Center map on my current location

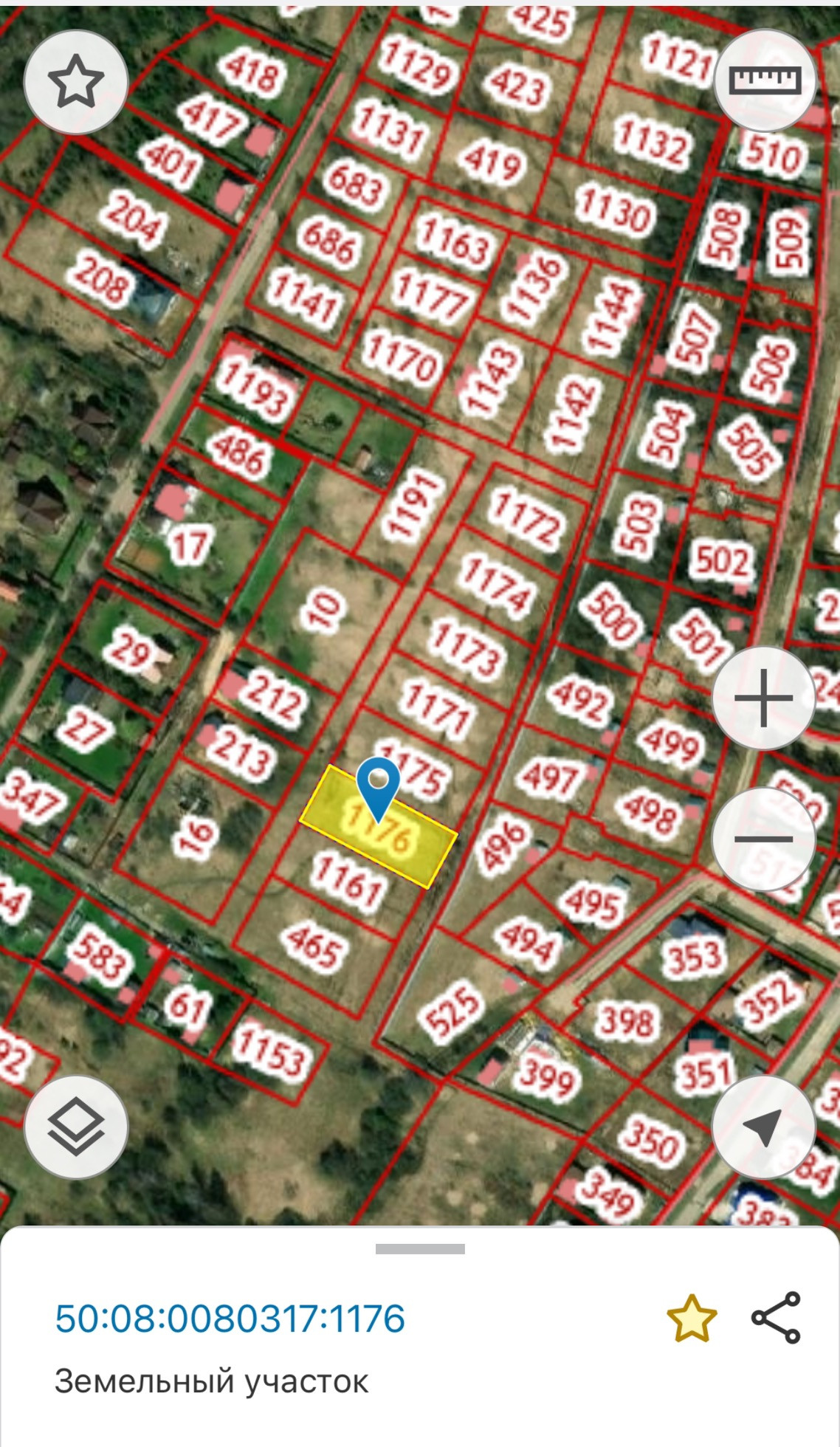[764, 1127]
